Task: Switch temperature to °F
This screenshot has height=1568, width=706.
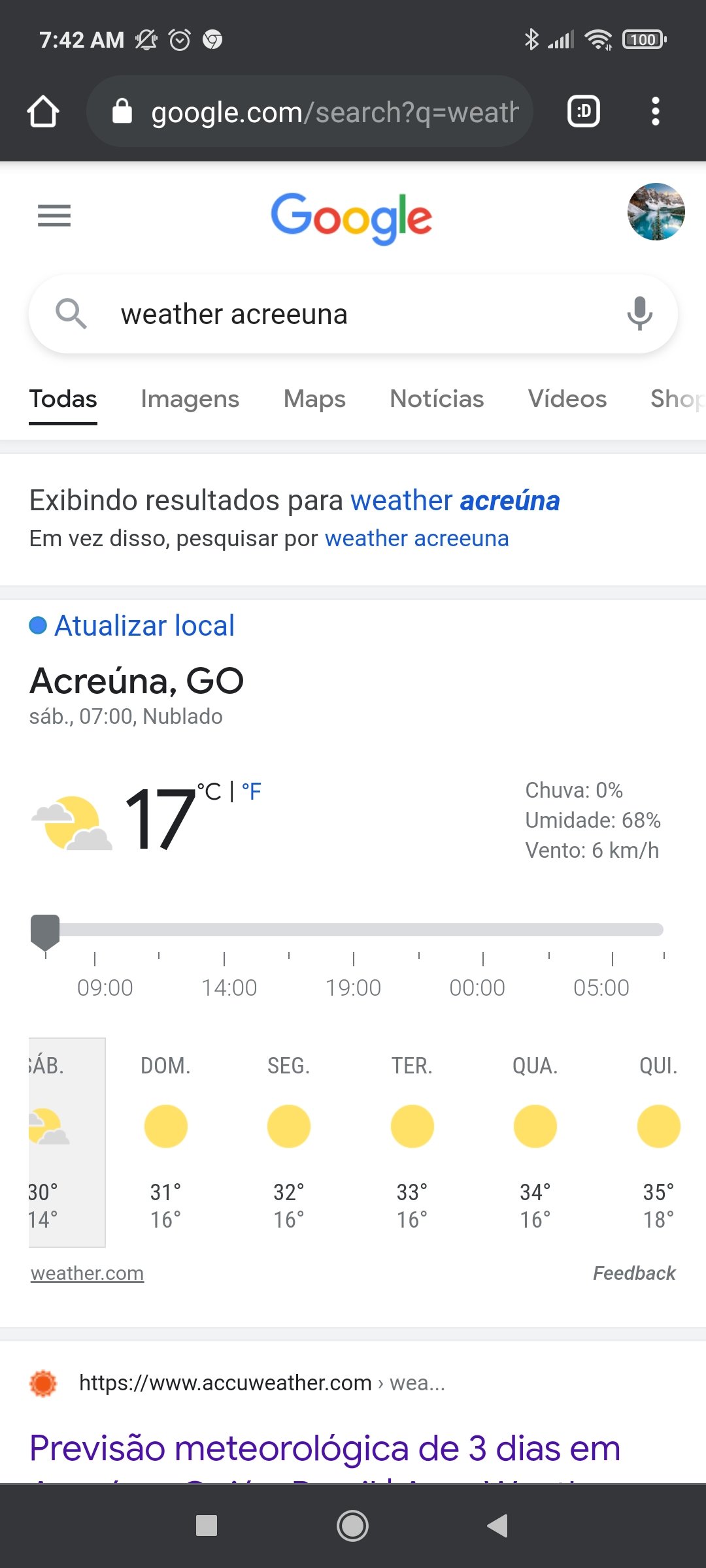Action: [252, 792]
